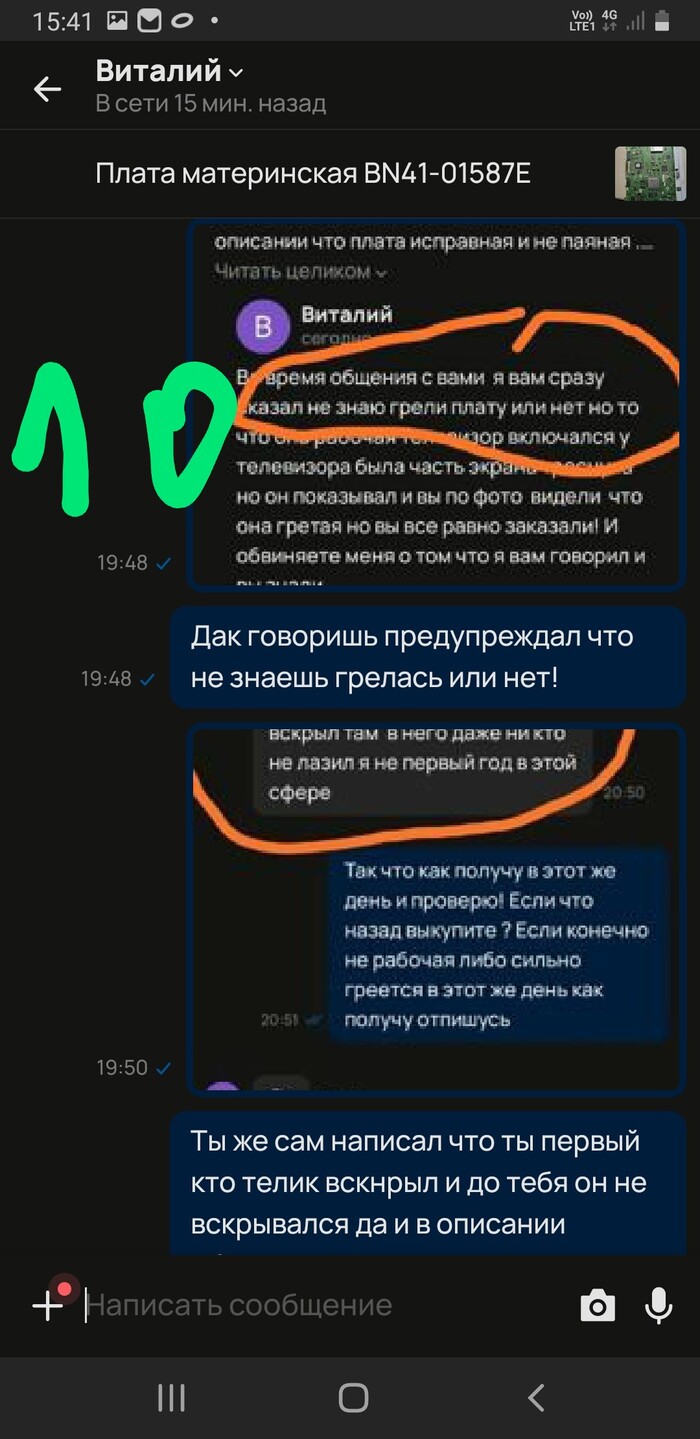
Task: Tap the plus attachment button
Action: click(x=48, y=1305)
